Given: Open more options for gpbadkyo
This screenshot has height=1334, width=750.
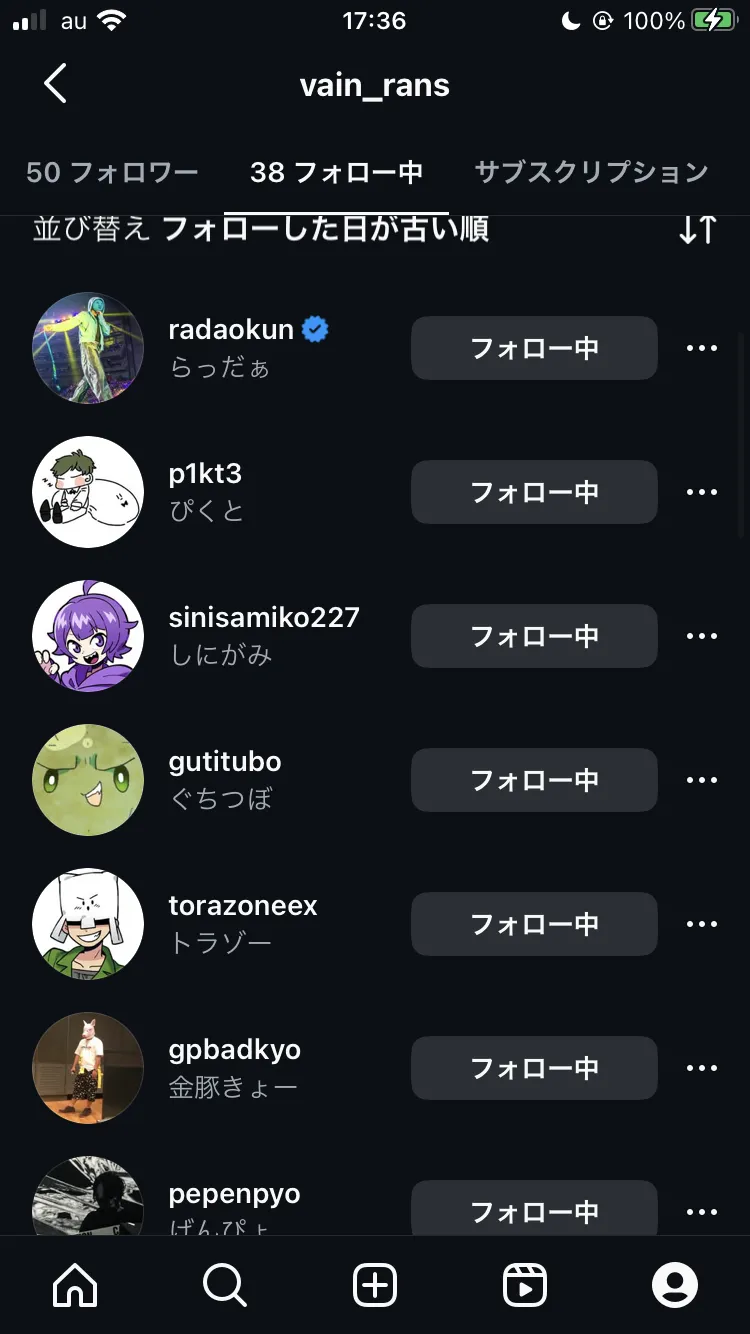Looking at the screenshot, I should pos(702,1068).
